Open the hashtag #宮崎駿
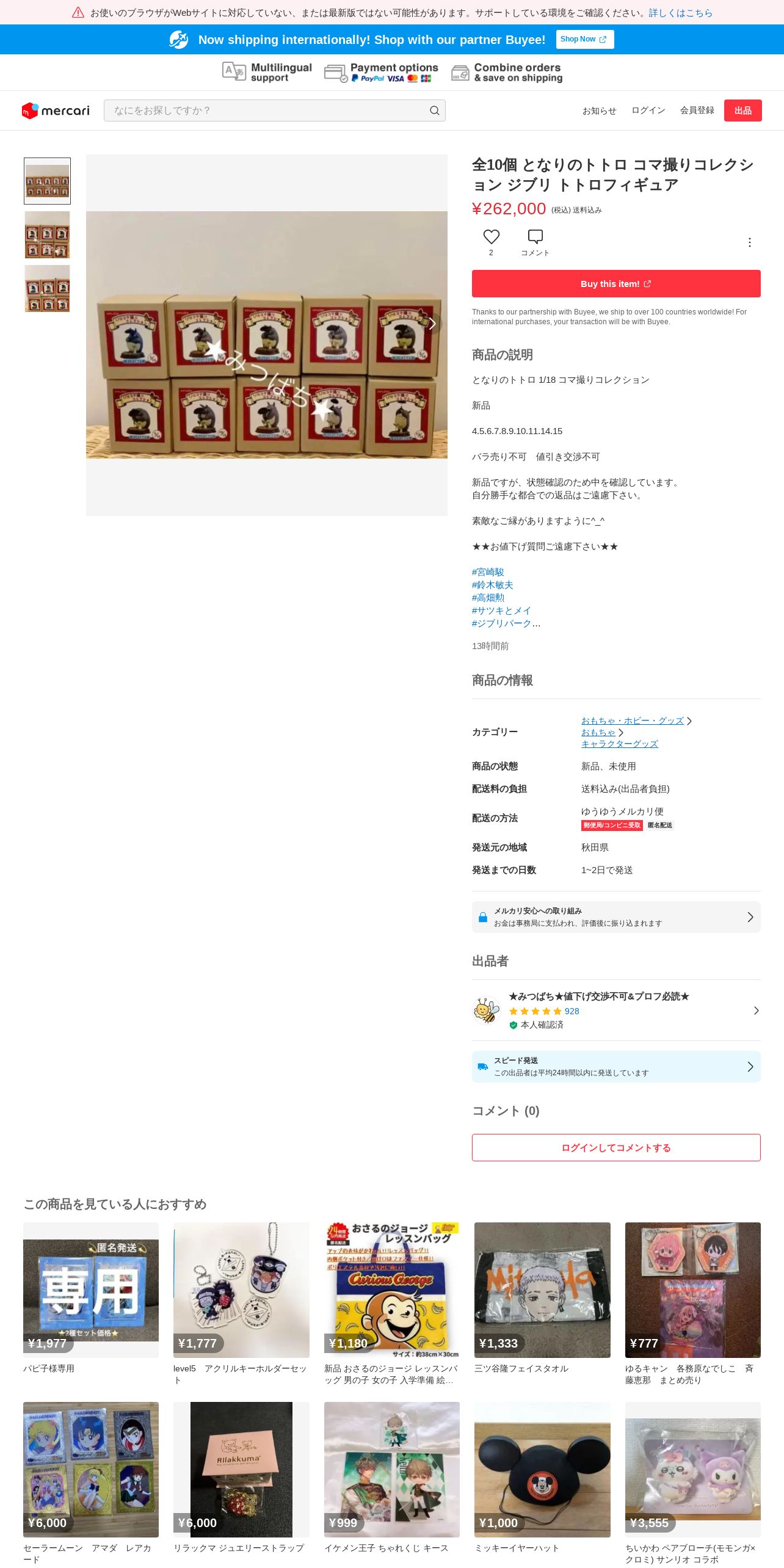The image size is (784, 1568). tap(487, 572)
